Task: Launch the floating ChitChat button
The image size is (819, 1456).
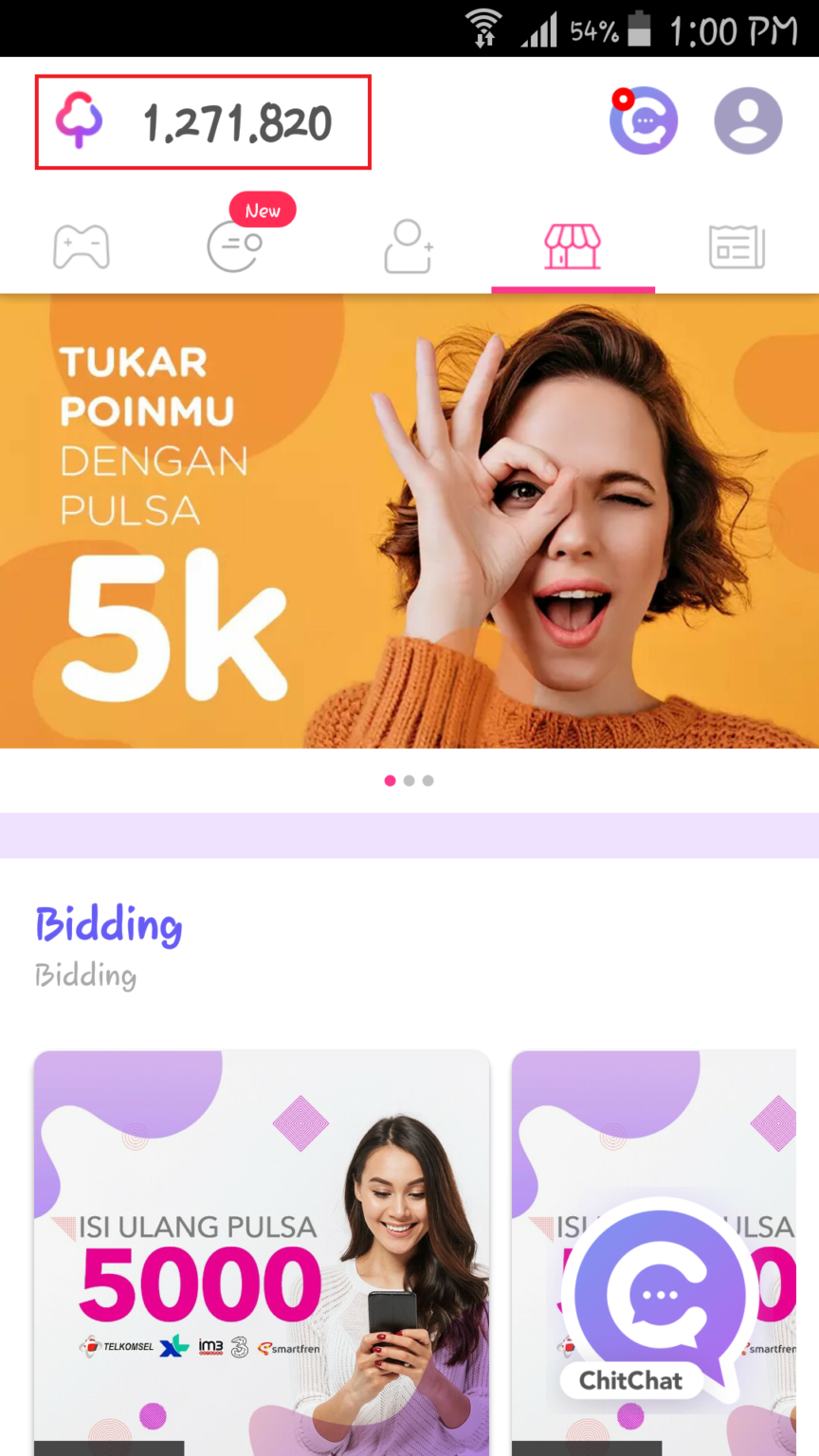Action: (658, 1301)
